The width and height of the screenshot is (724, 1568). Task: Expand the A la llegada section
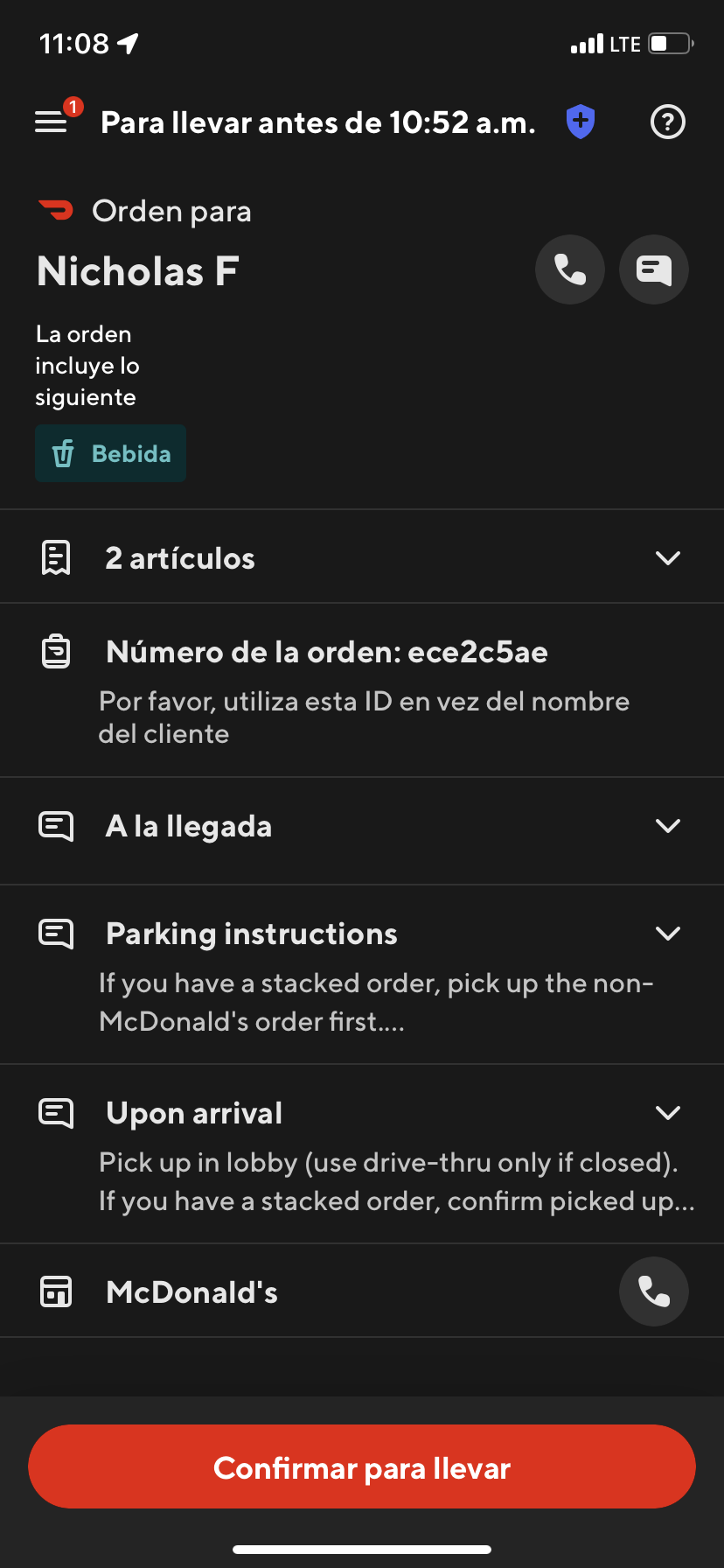tap(668, 826)
